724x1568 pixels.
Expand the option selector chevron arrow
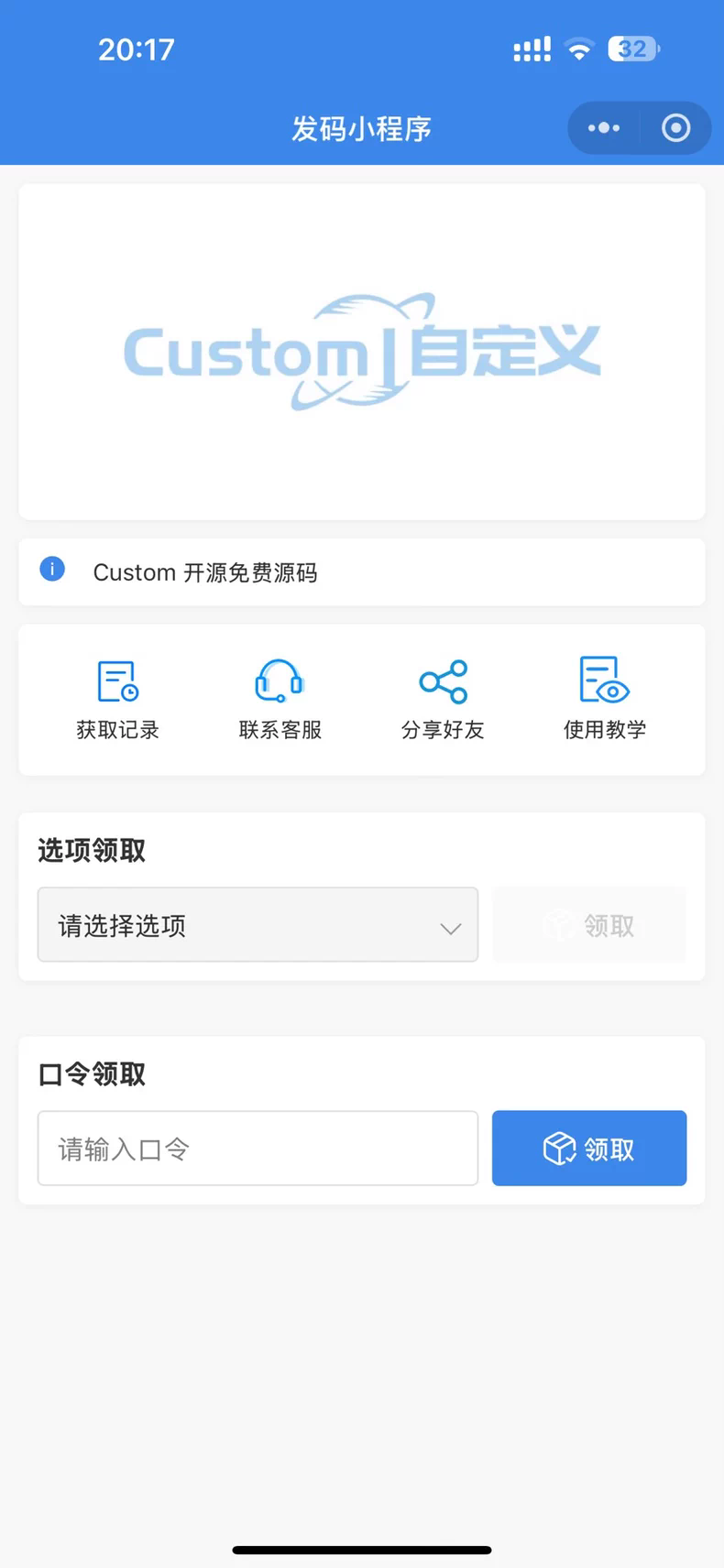(x=450, y=928)
